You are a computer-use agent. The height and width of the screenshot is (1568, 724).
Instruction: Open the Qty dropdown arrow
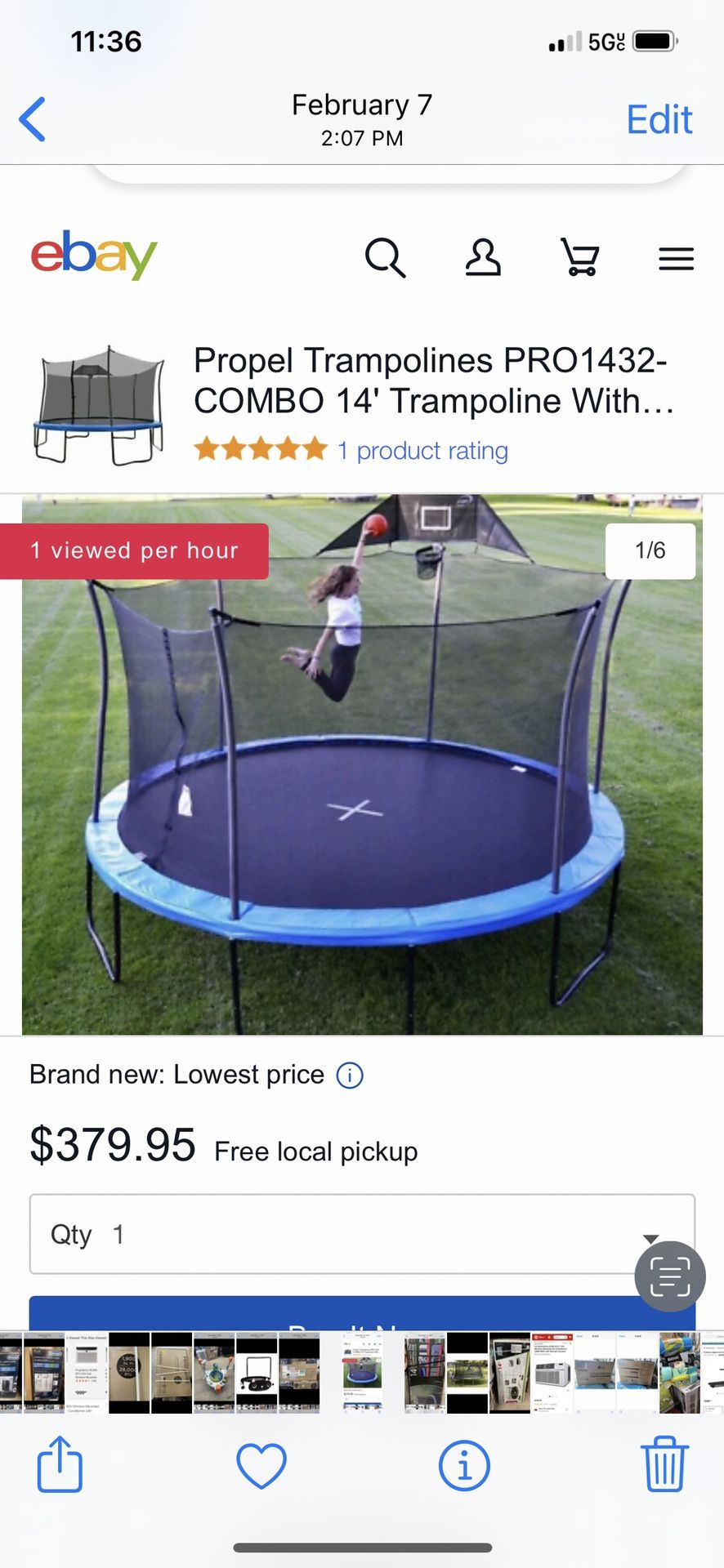click(x=650, y=1238)
